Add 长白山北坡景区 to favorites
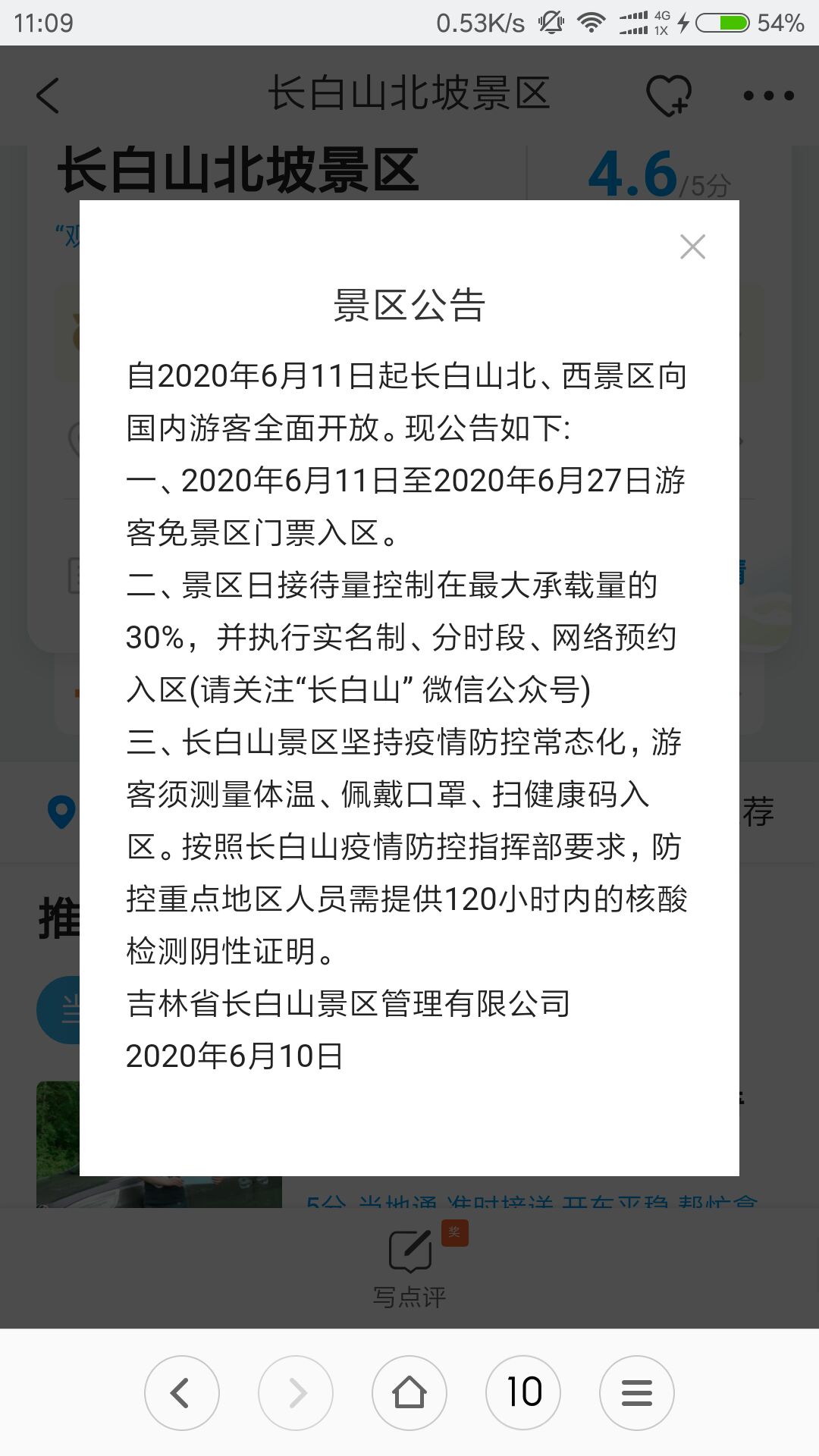The height and width of the screenshot is (1456, 819). tap(668, 96)
